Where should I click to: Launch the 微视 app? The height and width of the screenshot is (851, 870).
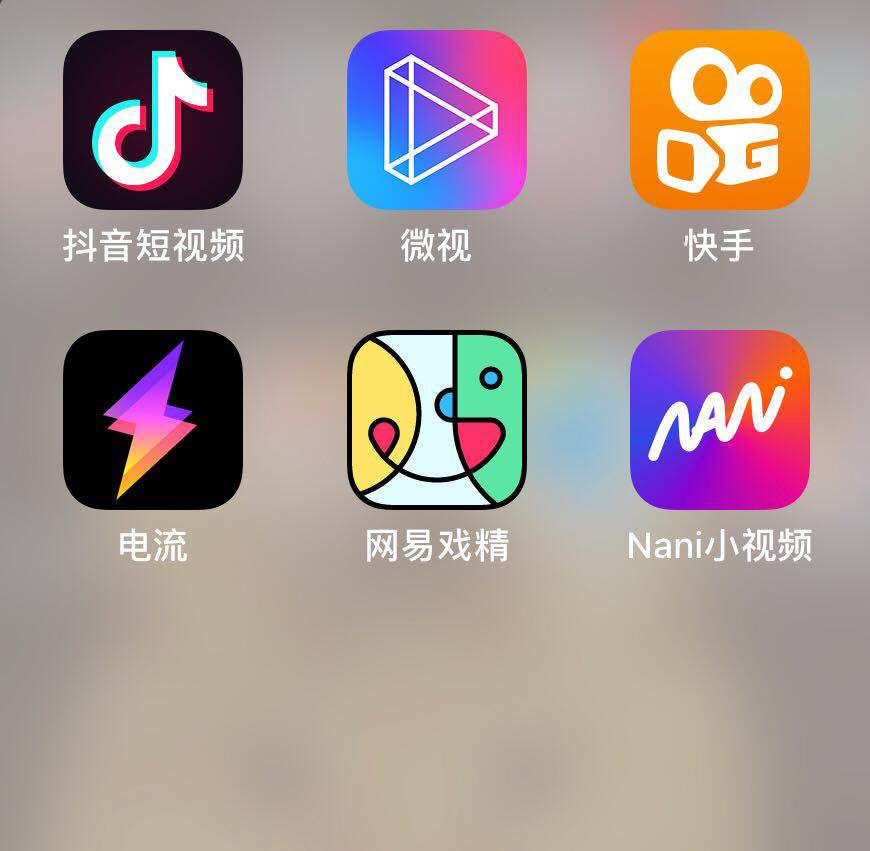coord(436,120)
